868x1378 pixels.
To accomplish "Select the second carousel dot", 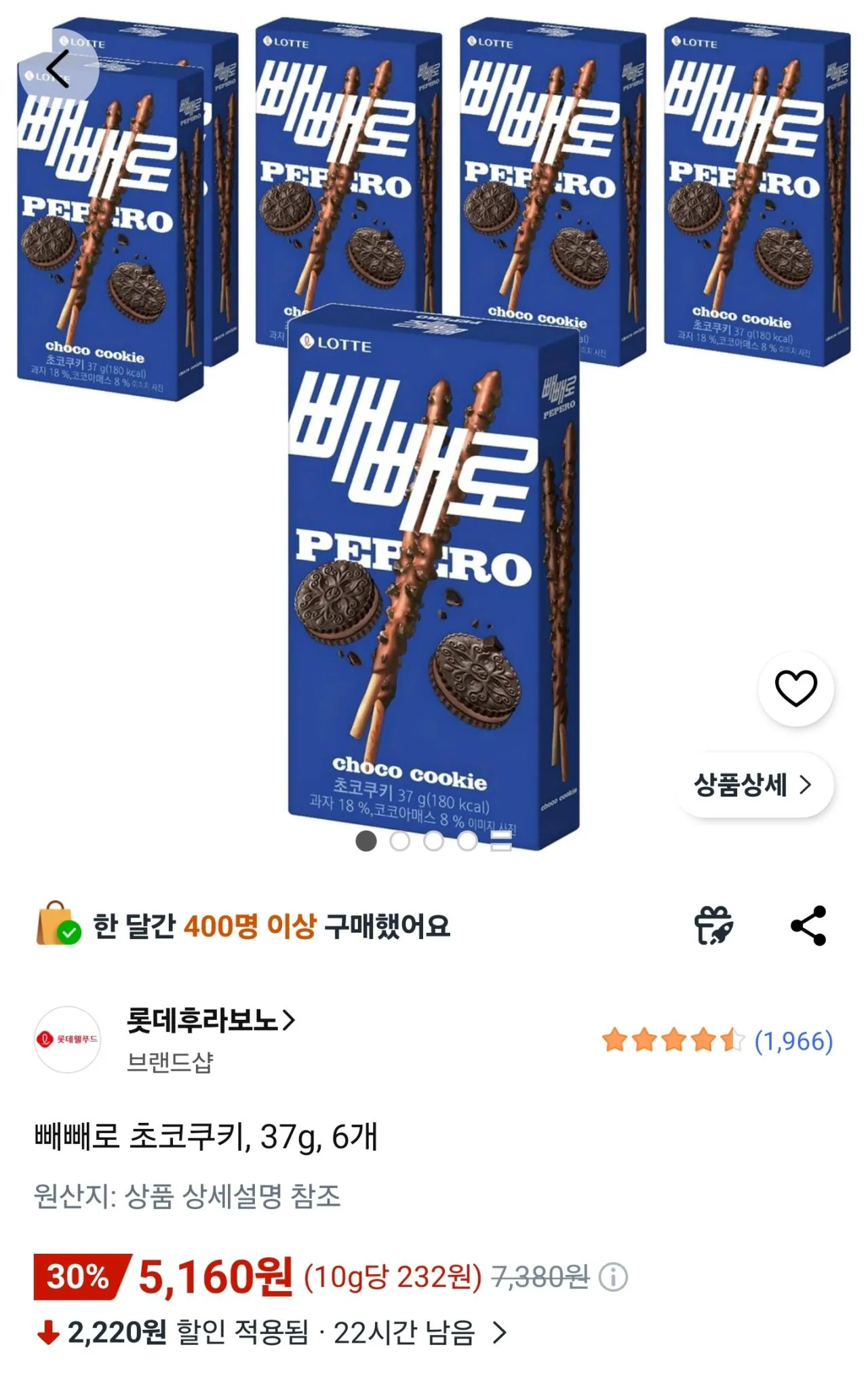I will coord(399,841).
